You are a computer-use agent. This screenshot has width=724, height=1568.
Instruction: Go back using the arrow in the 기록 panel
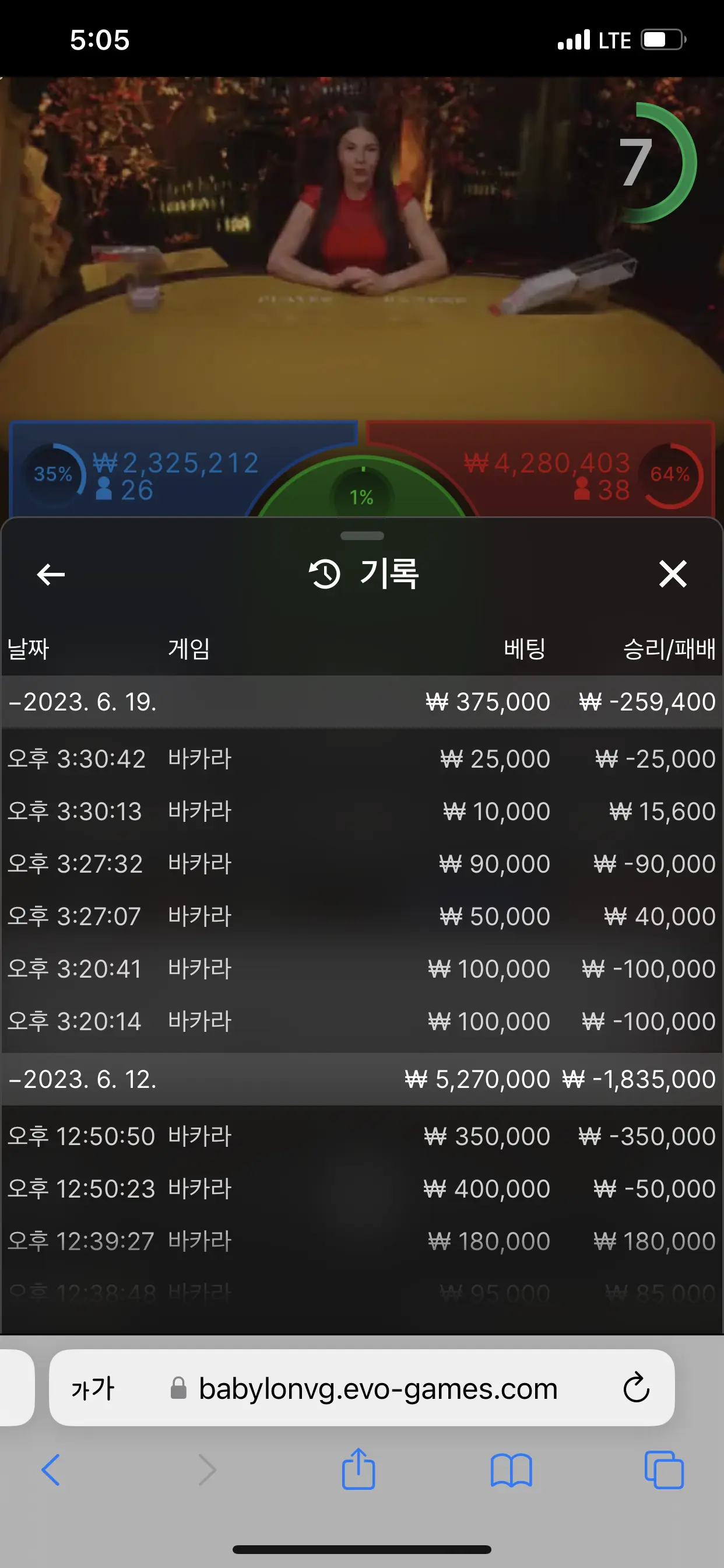51,574
